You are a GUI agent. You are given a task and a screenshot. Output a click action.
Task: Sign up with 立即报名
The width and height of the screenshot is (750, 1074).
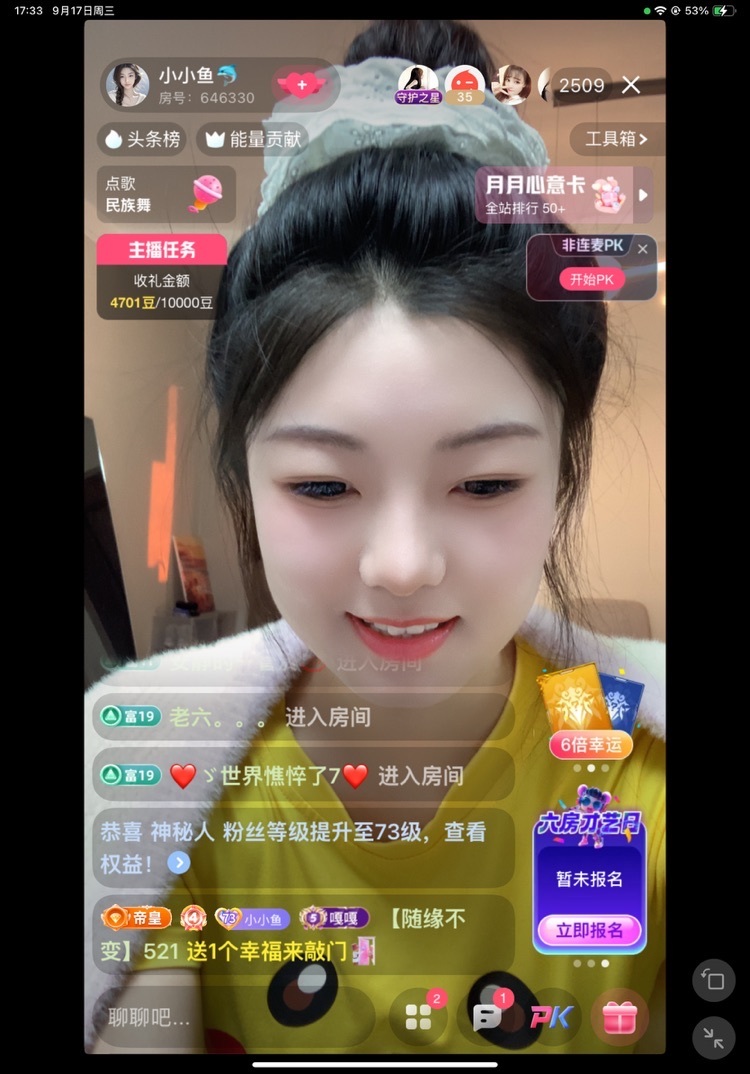pos(590,931)
